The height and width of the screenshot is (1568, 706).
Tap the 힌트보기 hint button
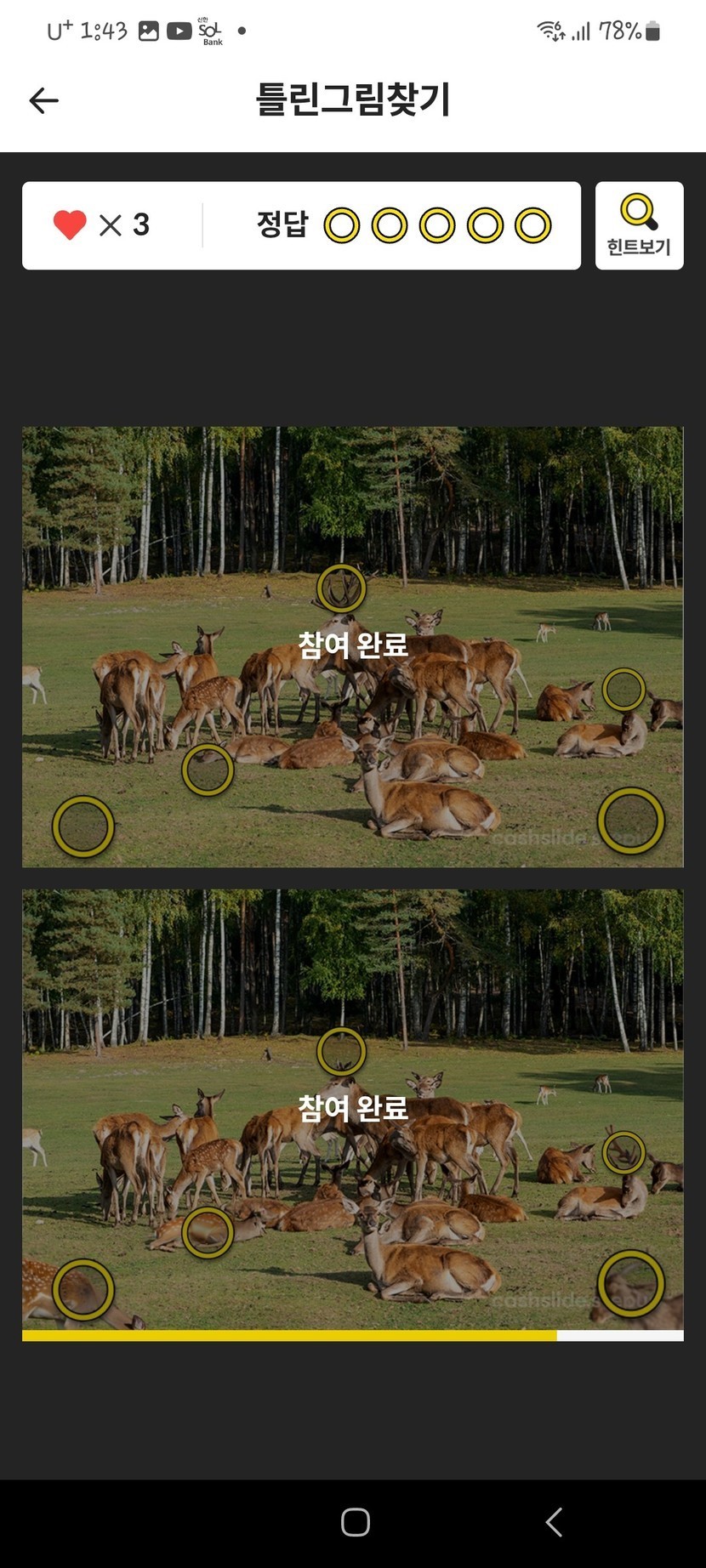639,225
